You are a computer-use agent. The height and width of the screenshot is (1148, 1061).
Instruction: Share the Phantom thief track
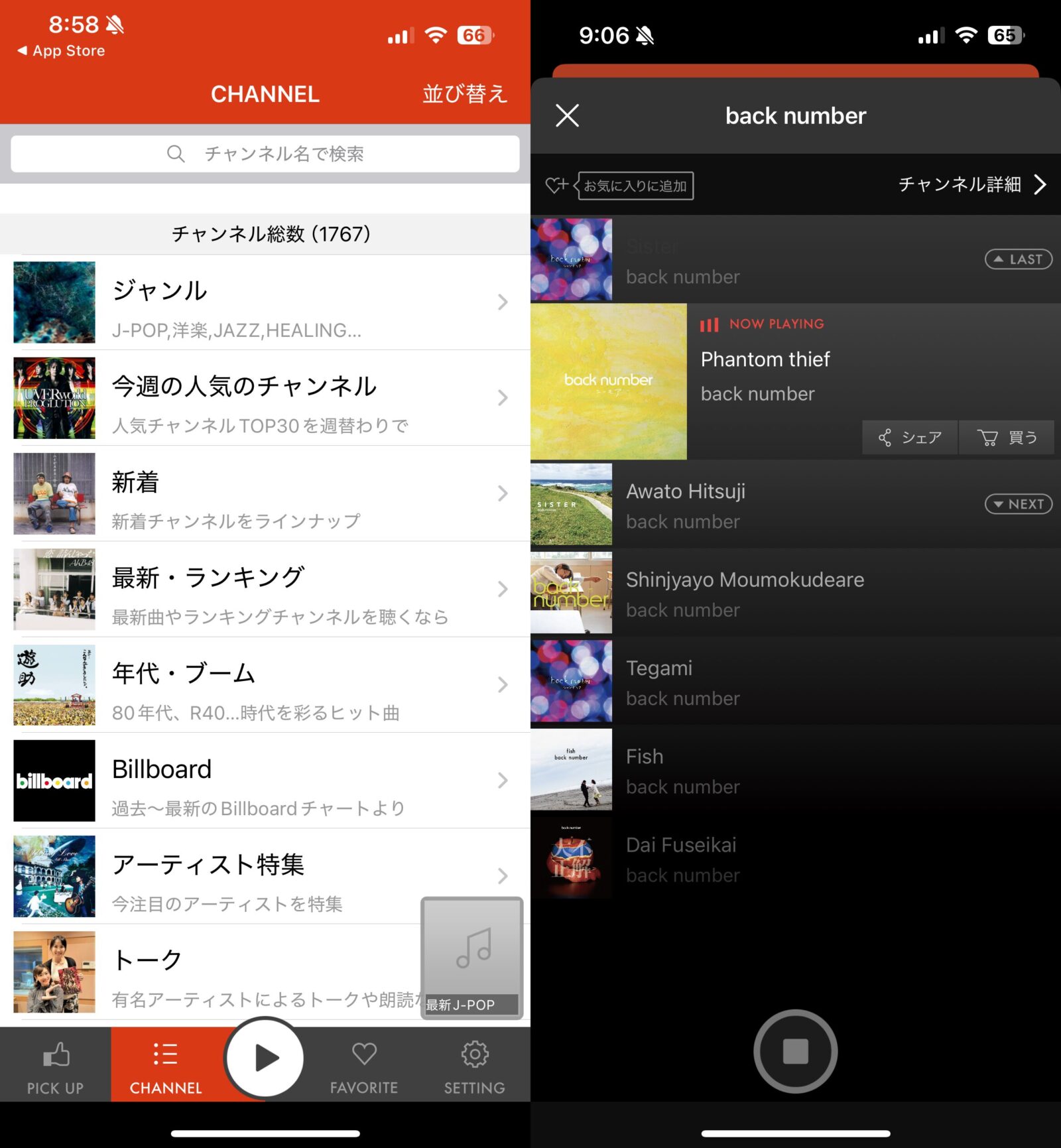click(910, 438)
